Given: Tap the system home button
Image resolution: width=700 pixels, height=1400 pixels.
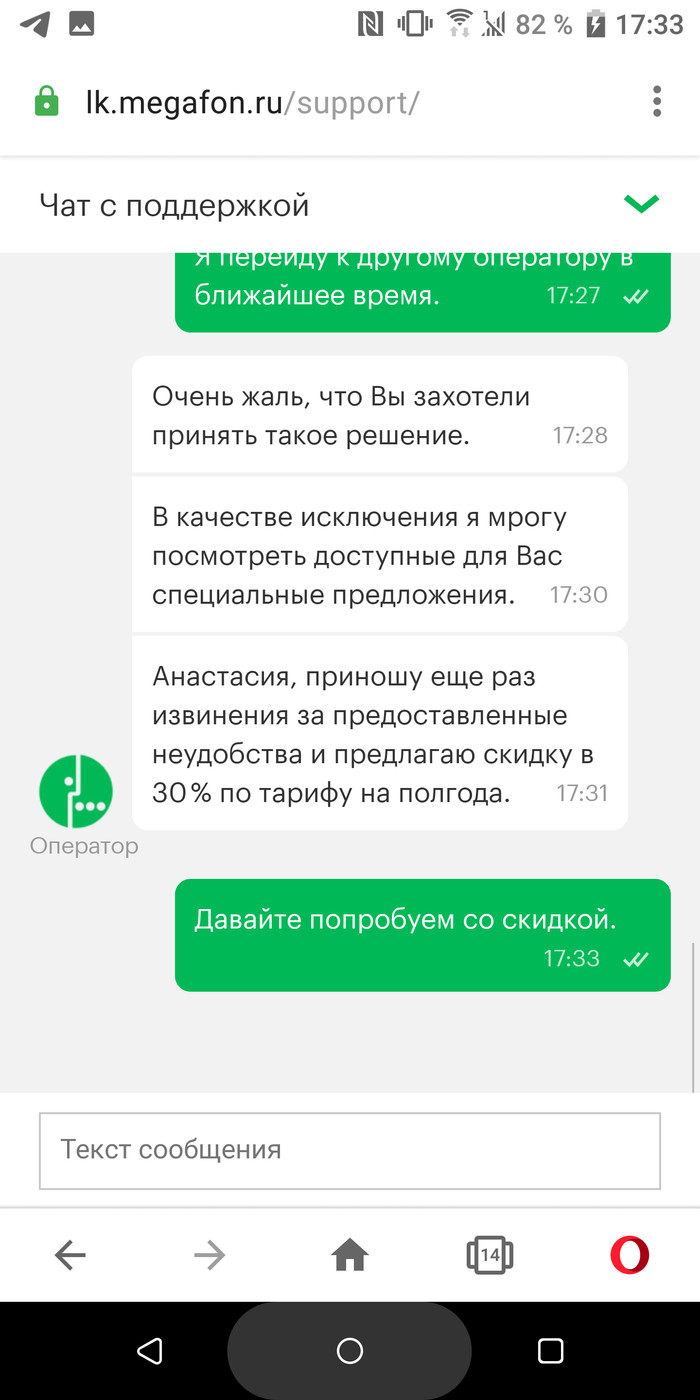Looking at the screenshot, I should 350,1351.
